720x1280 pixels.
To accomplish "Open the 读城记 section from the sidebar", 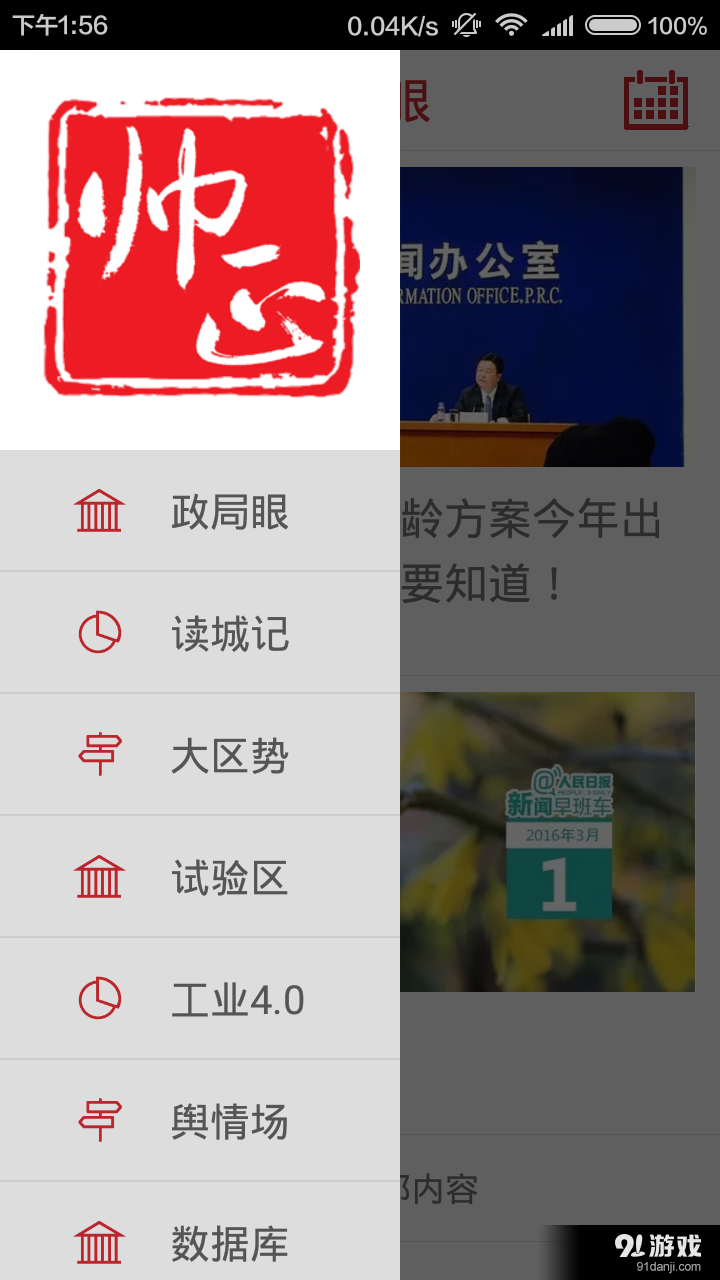I will point(232,632).
